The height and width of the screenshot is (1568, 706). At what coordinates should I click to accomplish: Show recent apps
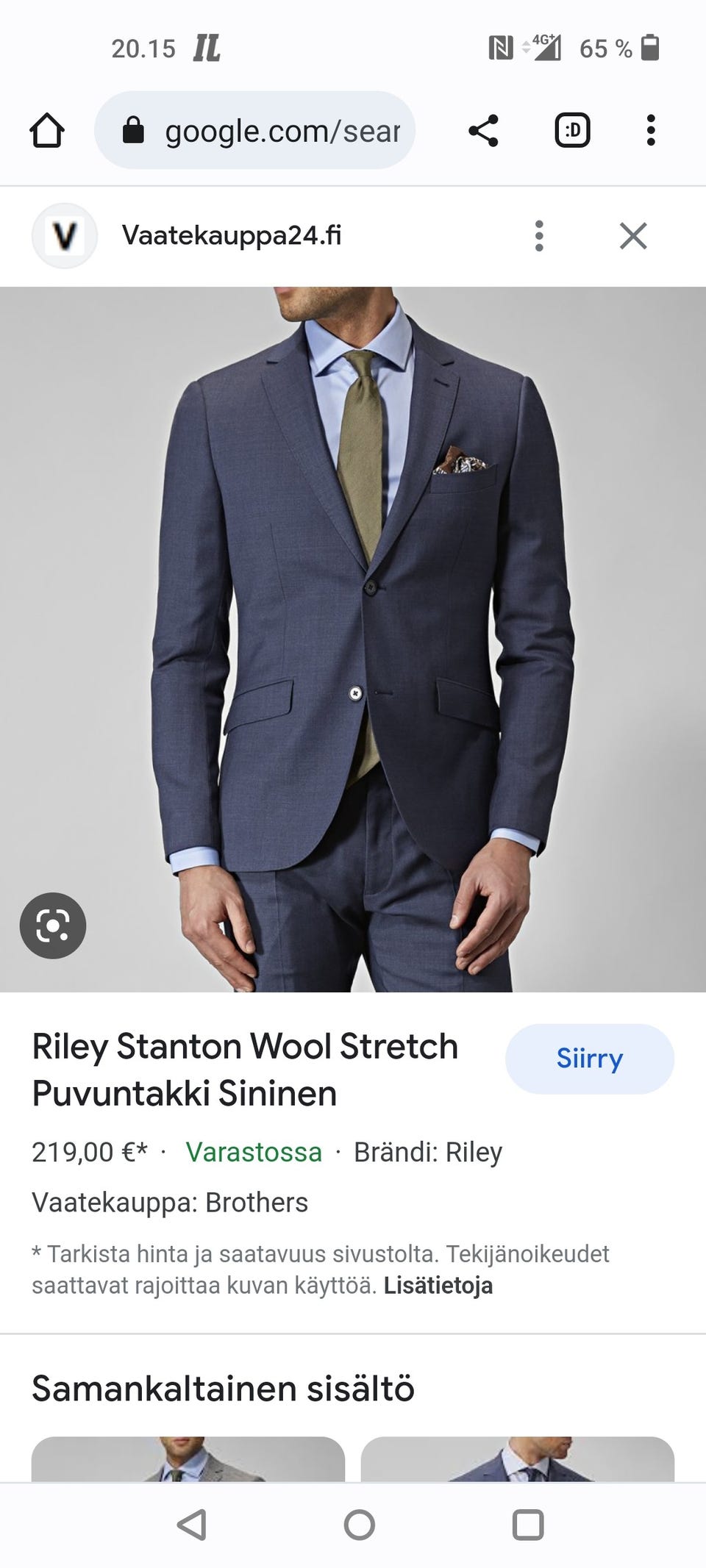click(x=527, y=1525)
